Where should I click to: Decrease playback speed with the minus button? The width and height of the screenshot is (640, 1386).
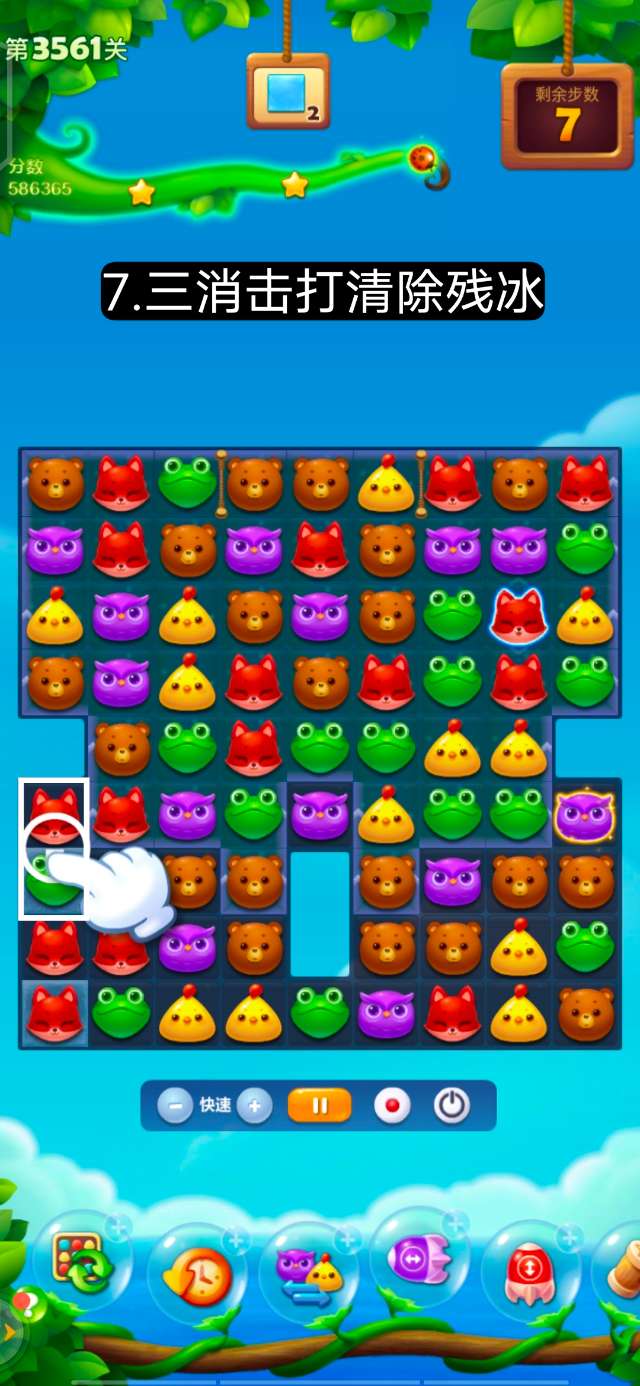coord(175,1106)
